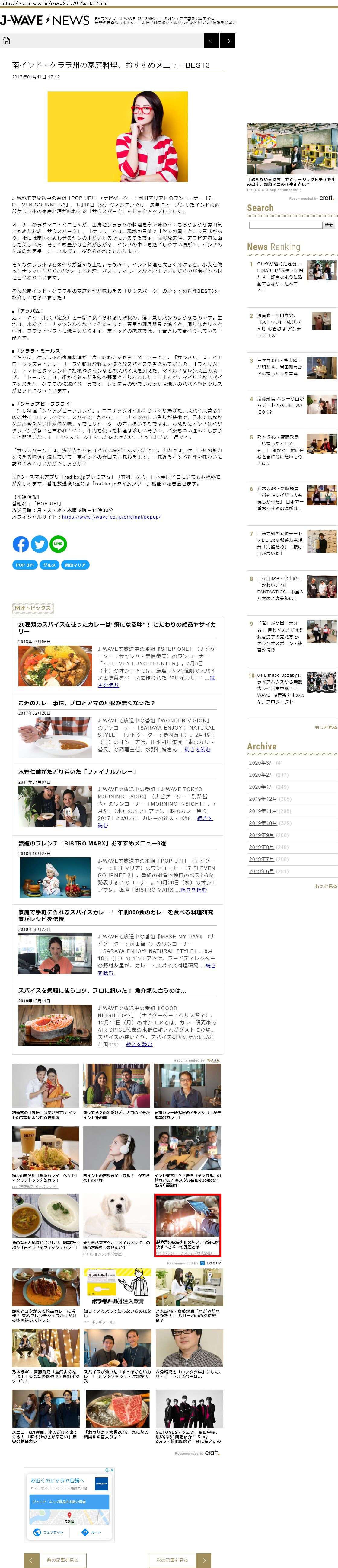The width and height of the screenshot is (338, 1568).
Task: Go to the next article arrow
Action: pos(228,41)
